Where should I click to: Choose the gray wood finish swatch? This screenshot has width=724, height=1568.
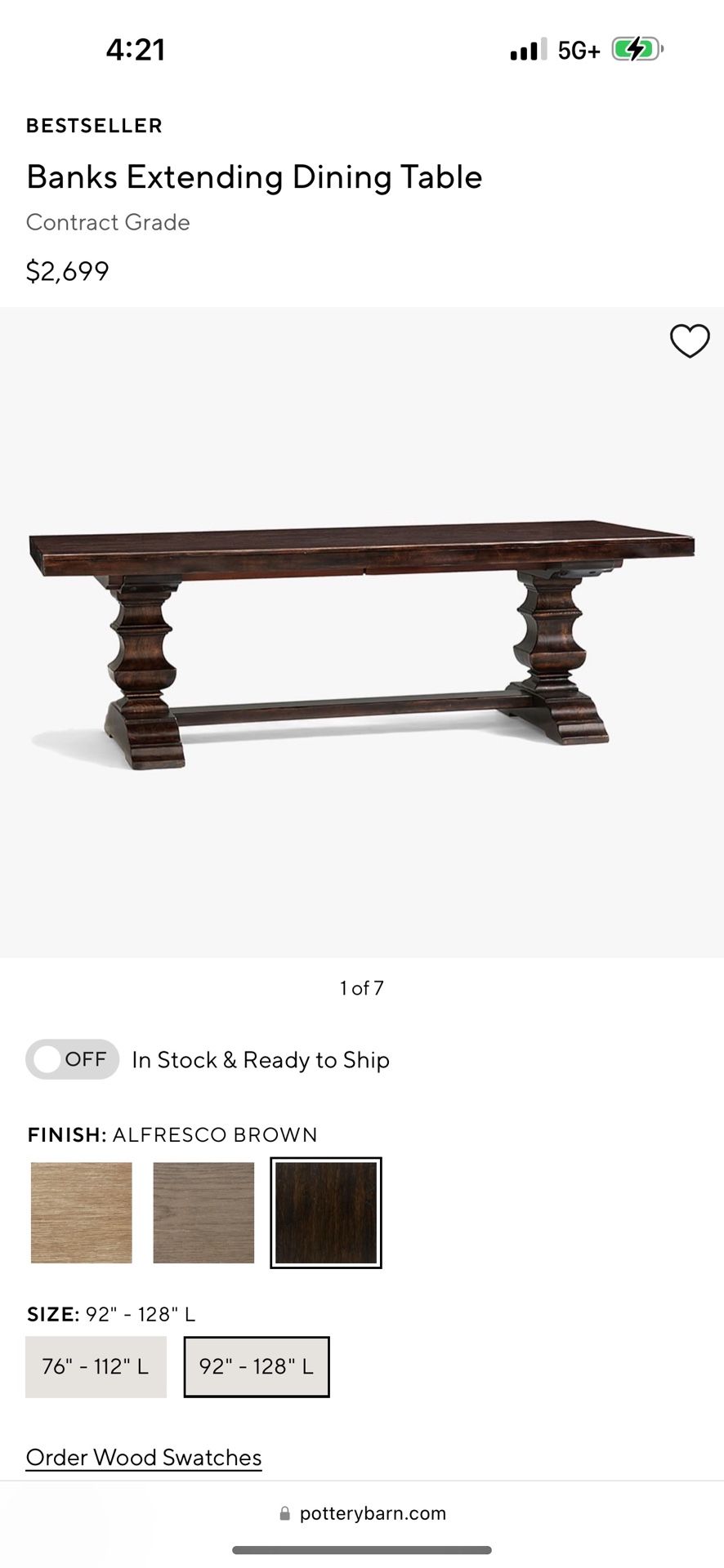click(203, 1213)
